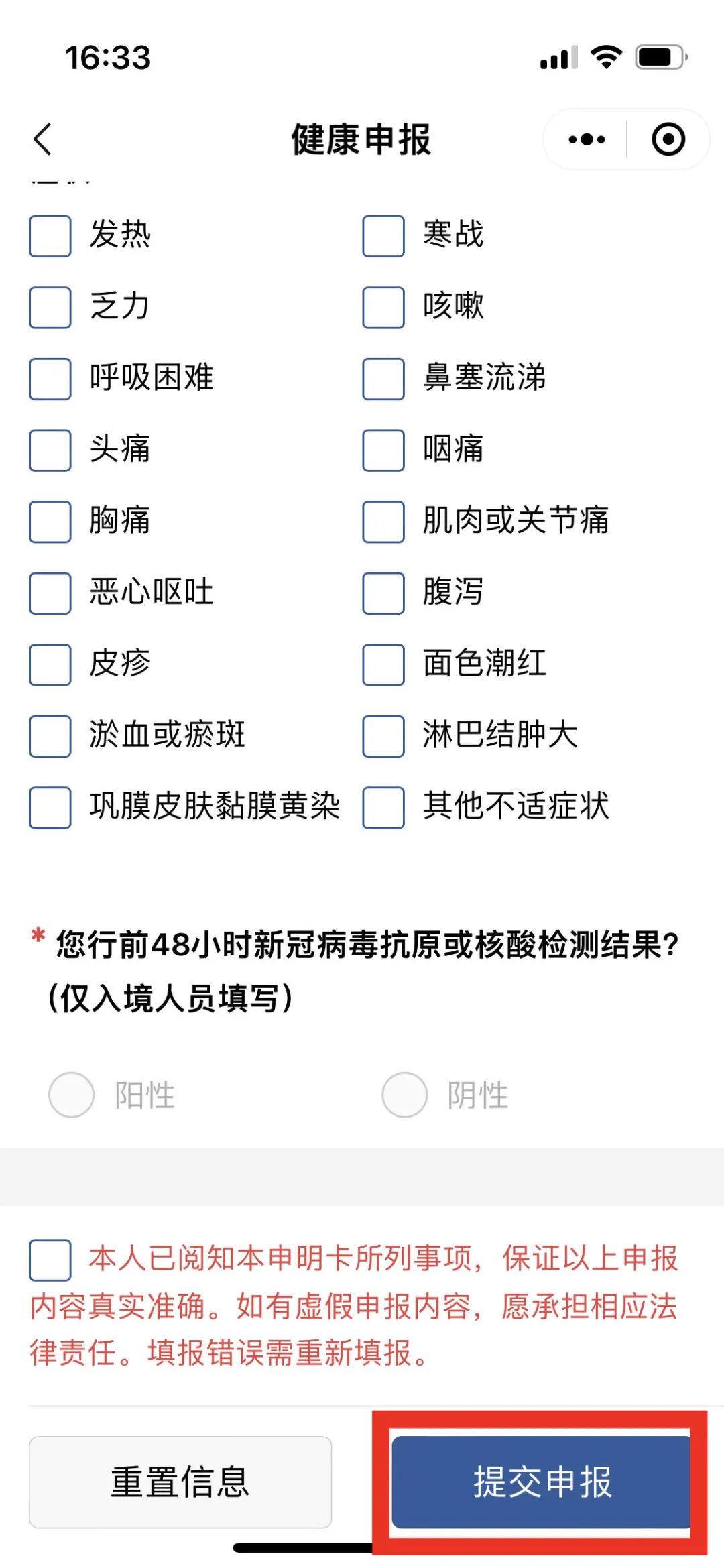This screenshot has width=724, height=1568.
Task: Tick the 其他不适症状 checkbox
Action: click(383, 808)
